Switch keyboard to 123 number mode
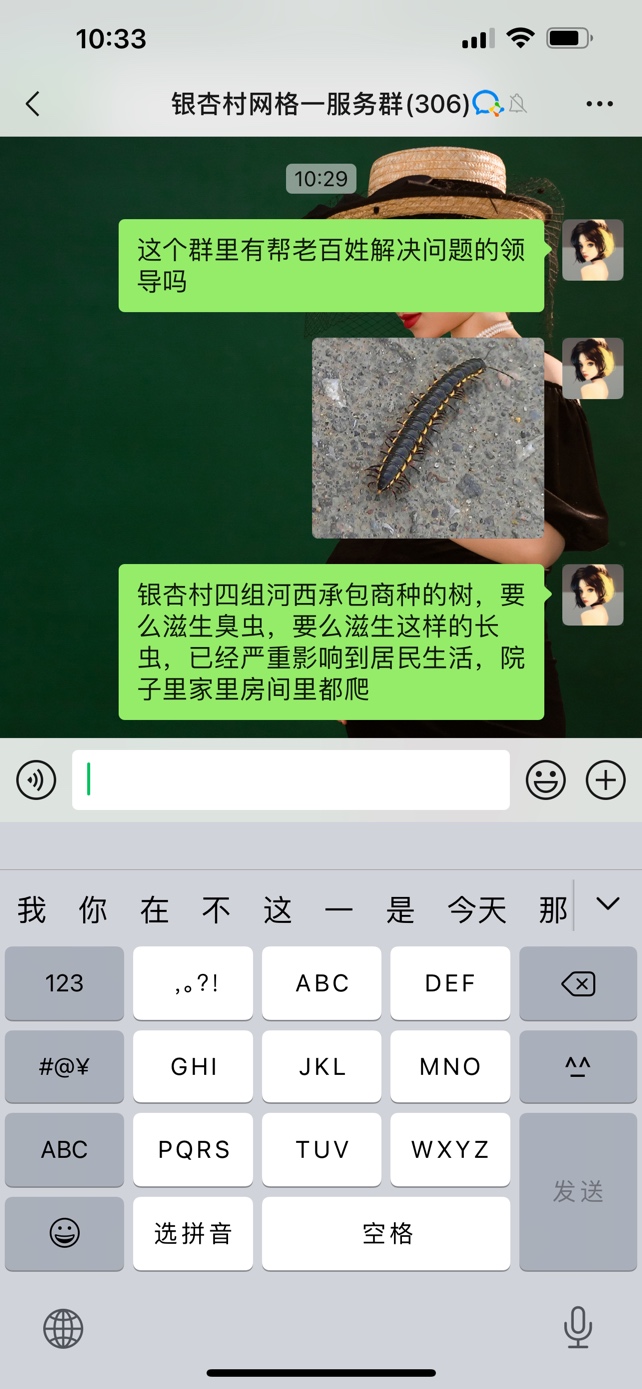Image resolution: width=642 pixels, height=1389 pixels. pos(64,984)
